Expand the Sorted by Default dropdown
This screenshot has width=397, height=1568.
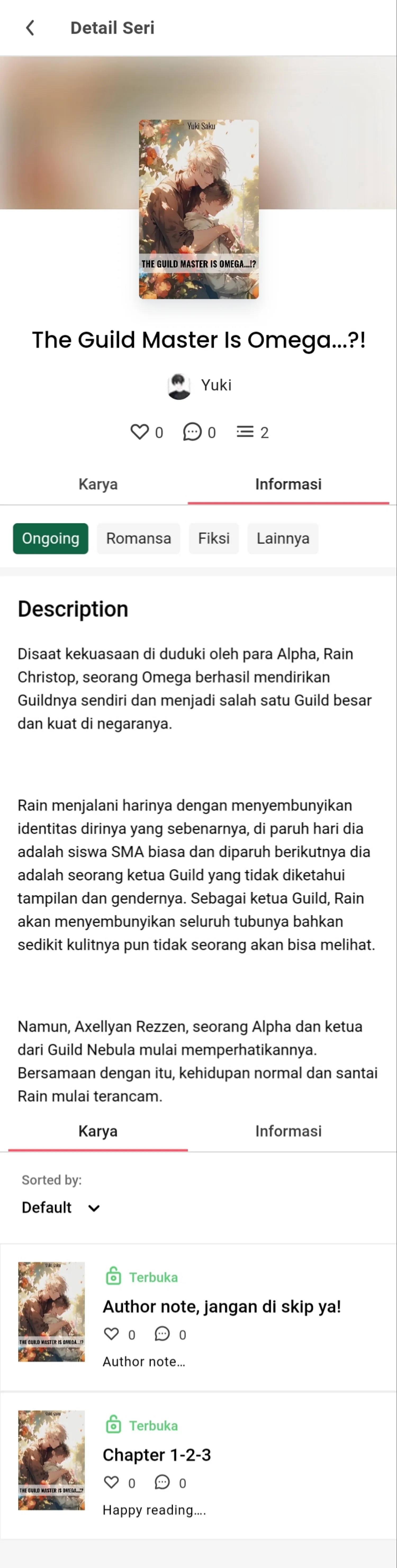(61, 1207)
